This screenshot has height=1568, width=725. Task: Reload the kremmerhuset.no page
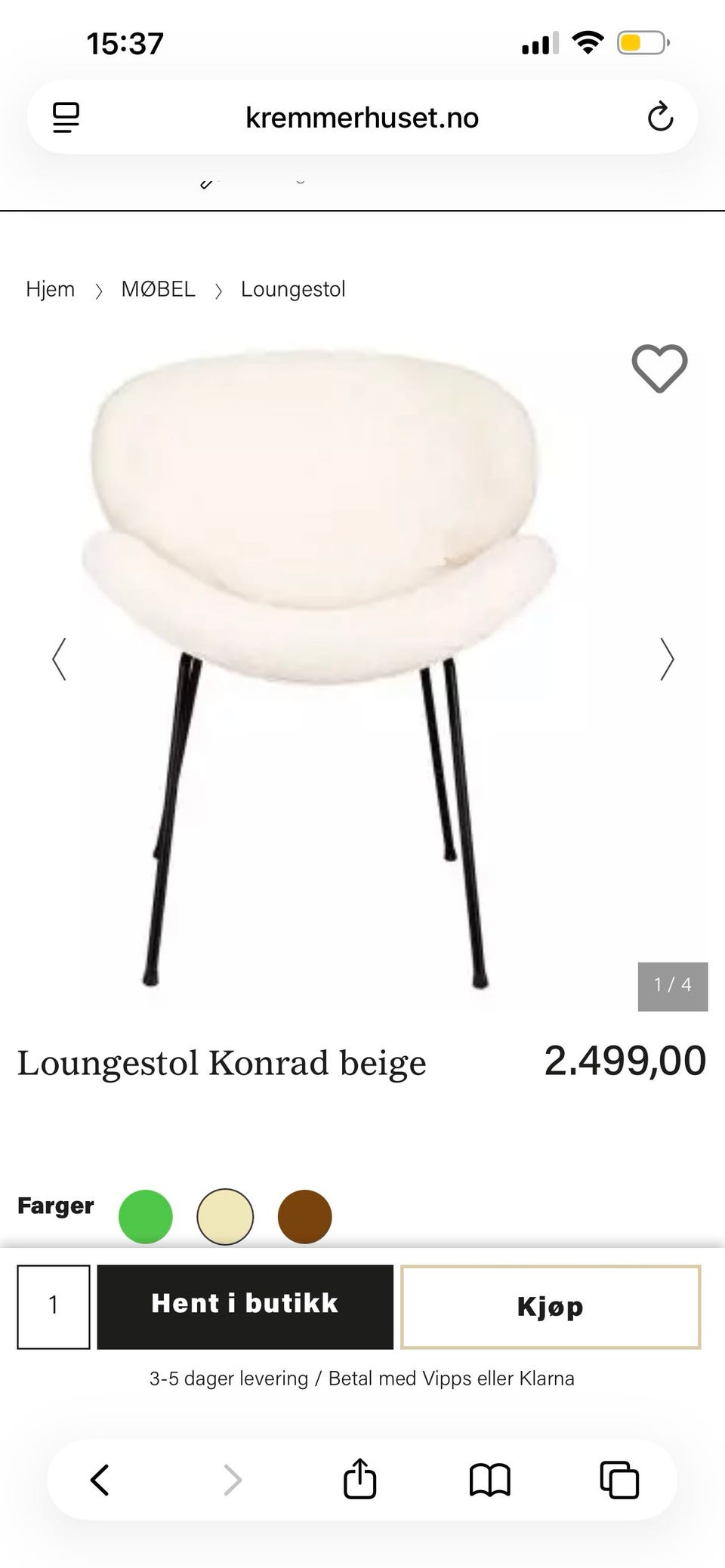(660, 117)
